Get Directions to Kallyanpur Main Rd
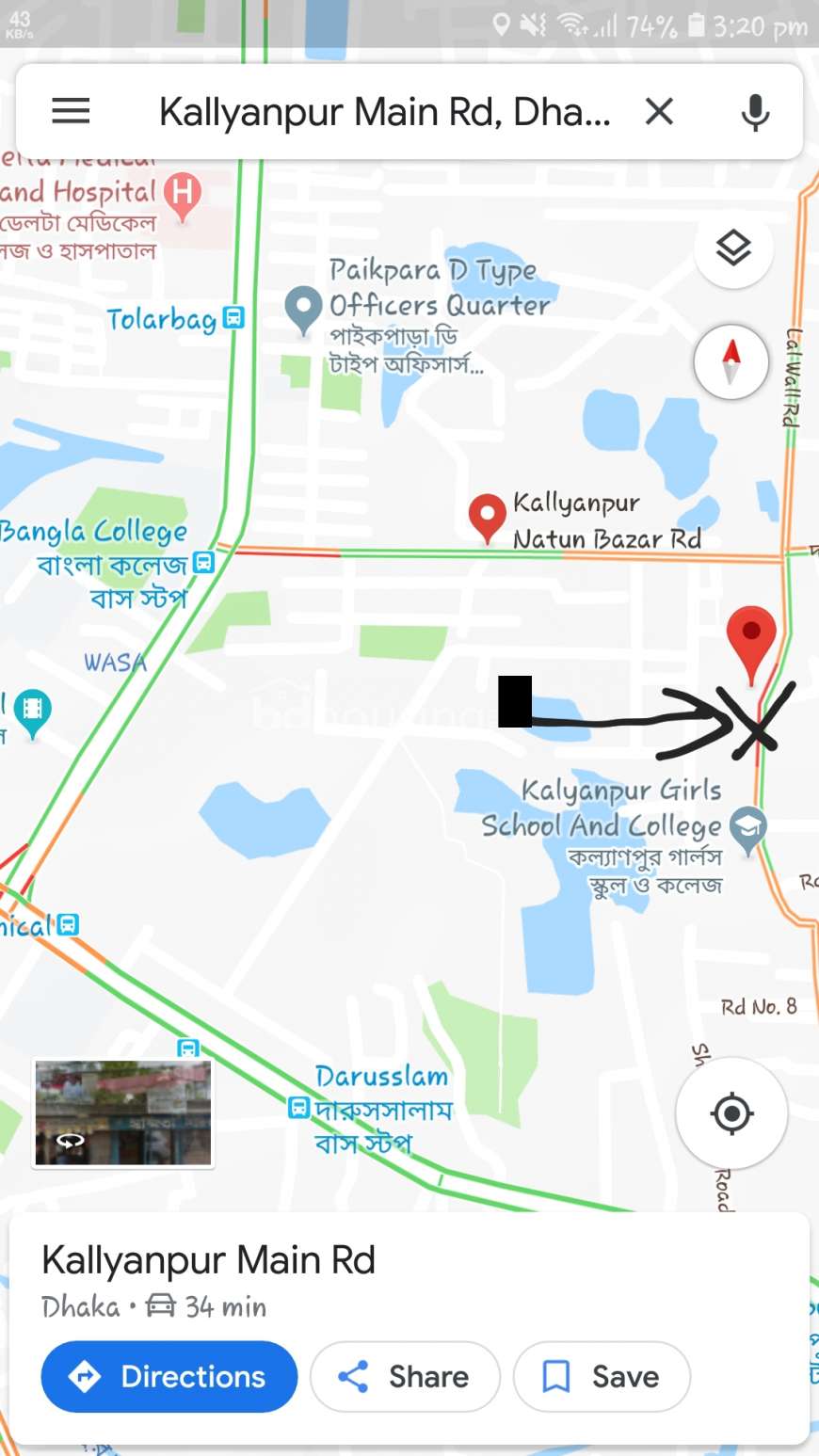 point(169,1377)
